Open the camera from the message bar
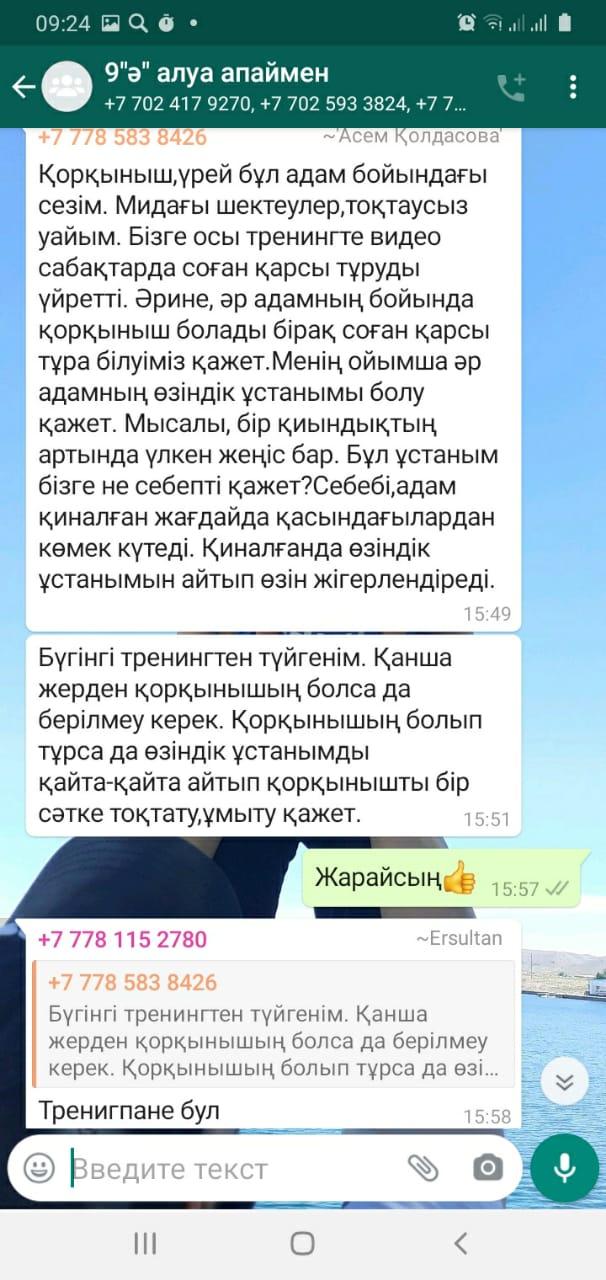606x1280 pixels. click(x=487, y=1167)
